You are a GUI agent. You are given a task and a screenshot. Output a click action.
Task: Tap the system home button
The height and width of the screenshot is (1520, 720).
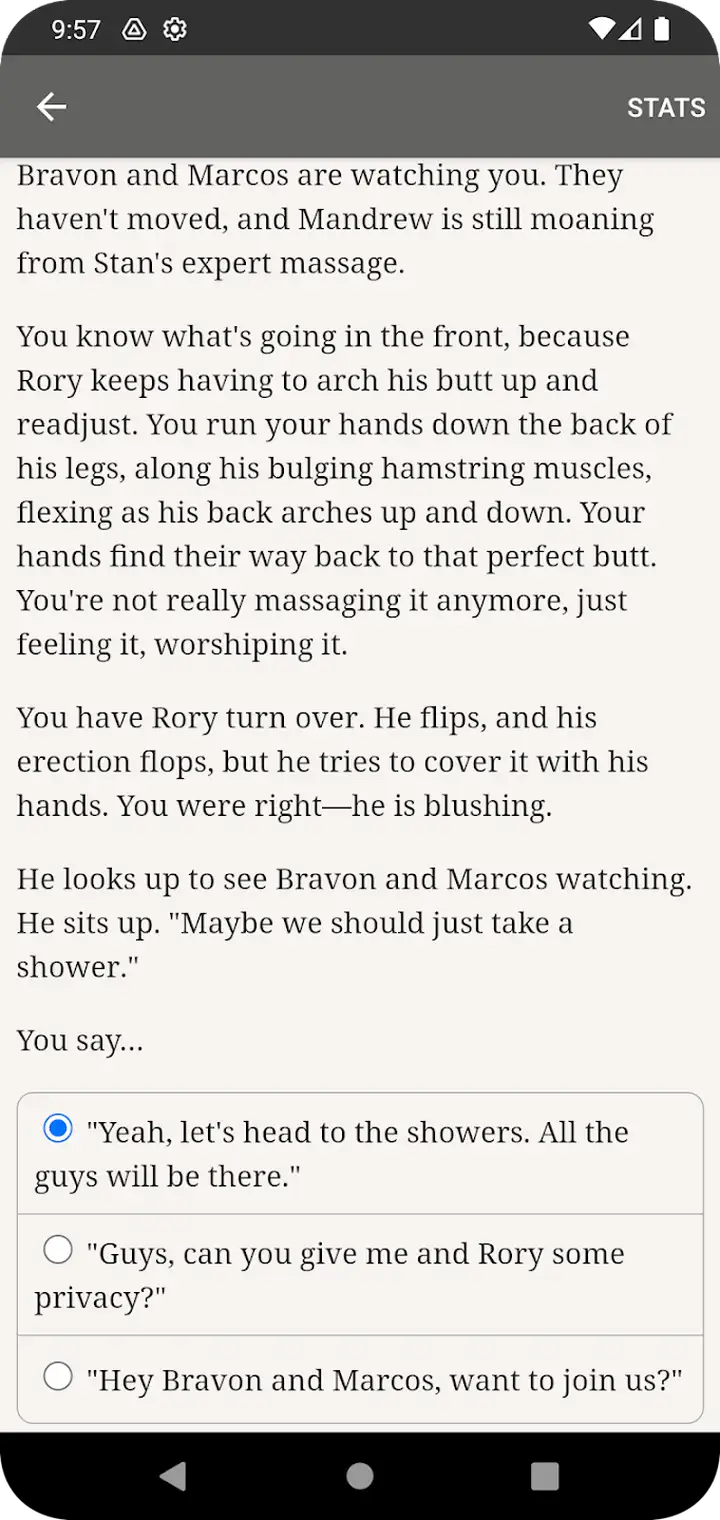(360, 1476)
